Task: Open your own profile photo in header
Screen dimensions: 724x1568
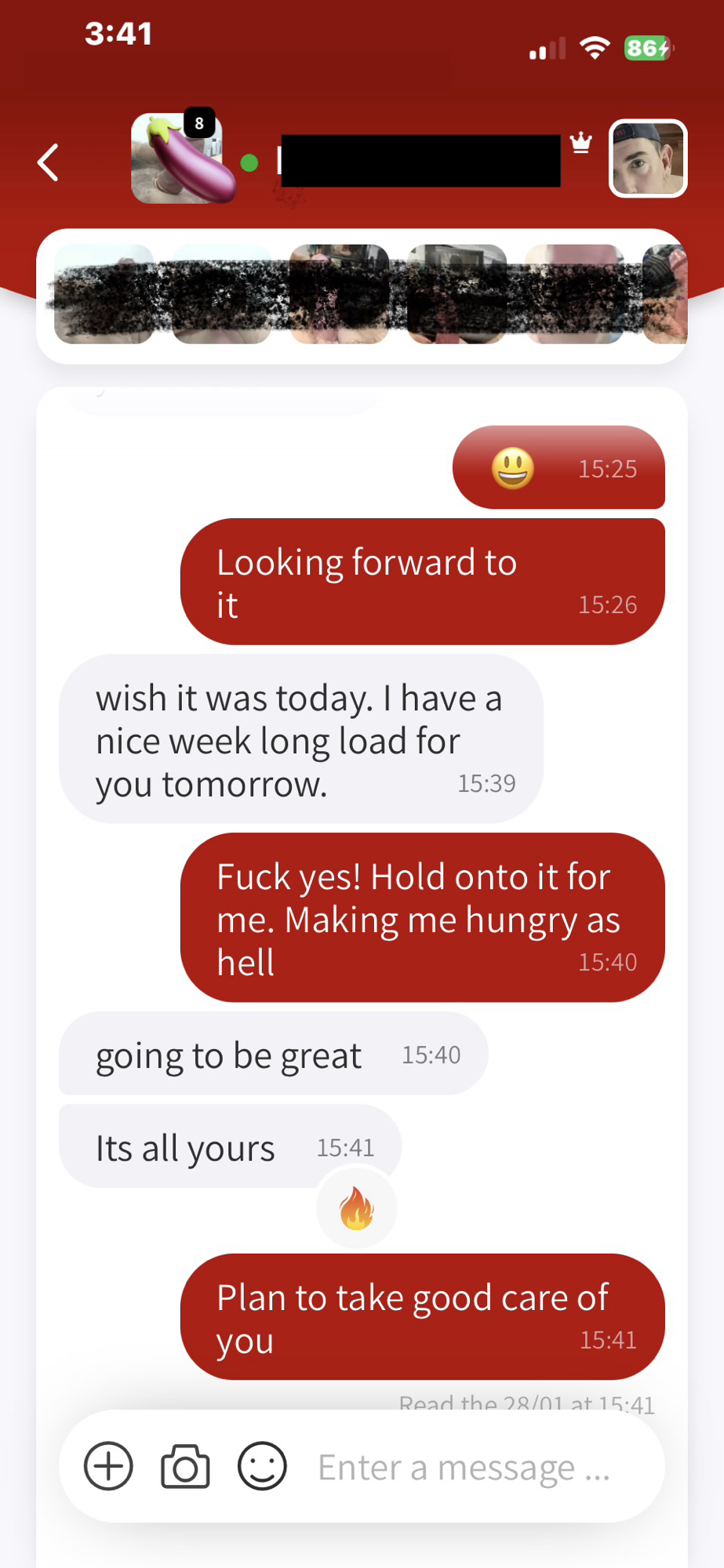Action: point(648,158)
